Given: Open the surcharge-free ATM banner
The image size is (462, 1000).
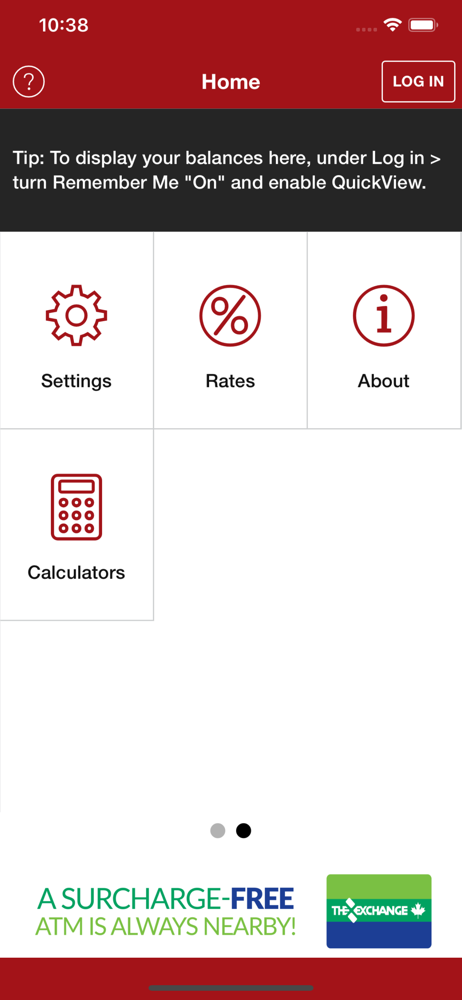Looking at the screenshot, I should [231, 911].
